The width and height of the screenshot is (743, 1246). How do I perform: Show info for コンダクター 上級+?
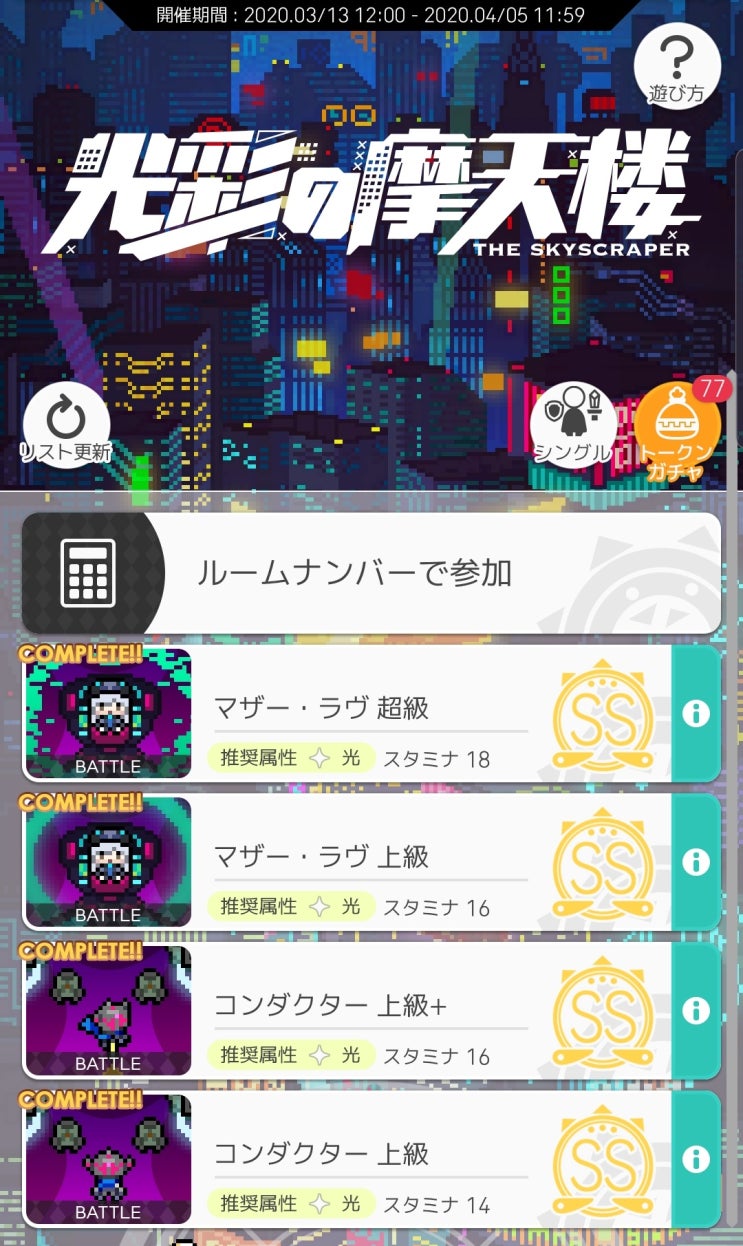tap(695, 1010)
